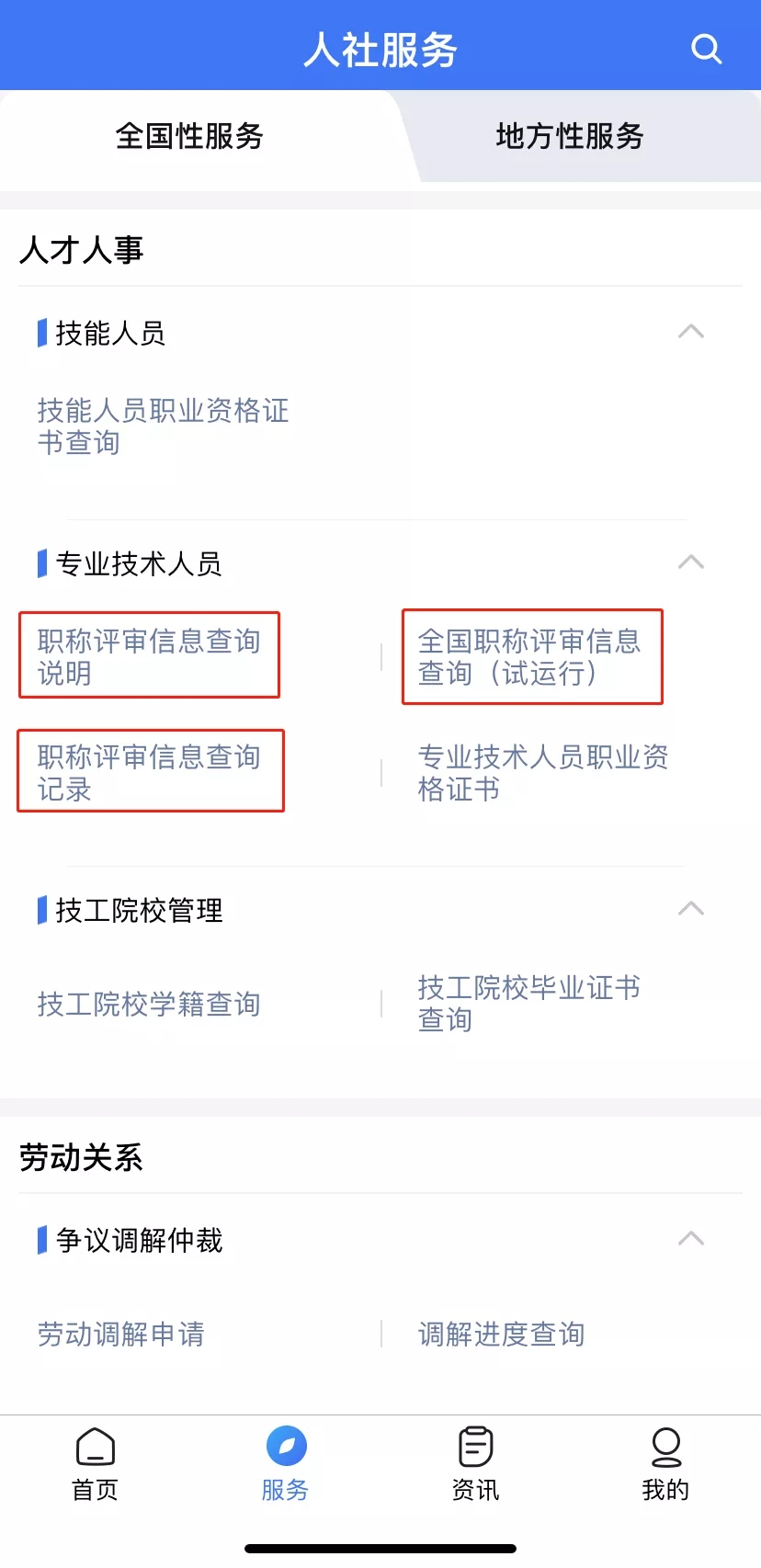Open 技工院校学籍查询
Image resolution: width=761 pixels, height=1568 pixels.
pos(149,1004)
